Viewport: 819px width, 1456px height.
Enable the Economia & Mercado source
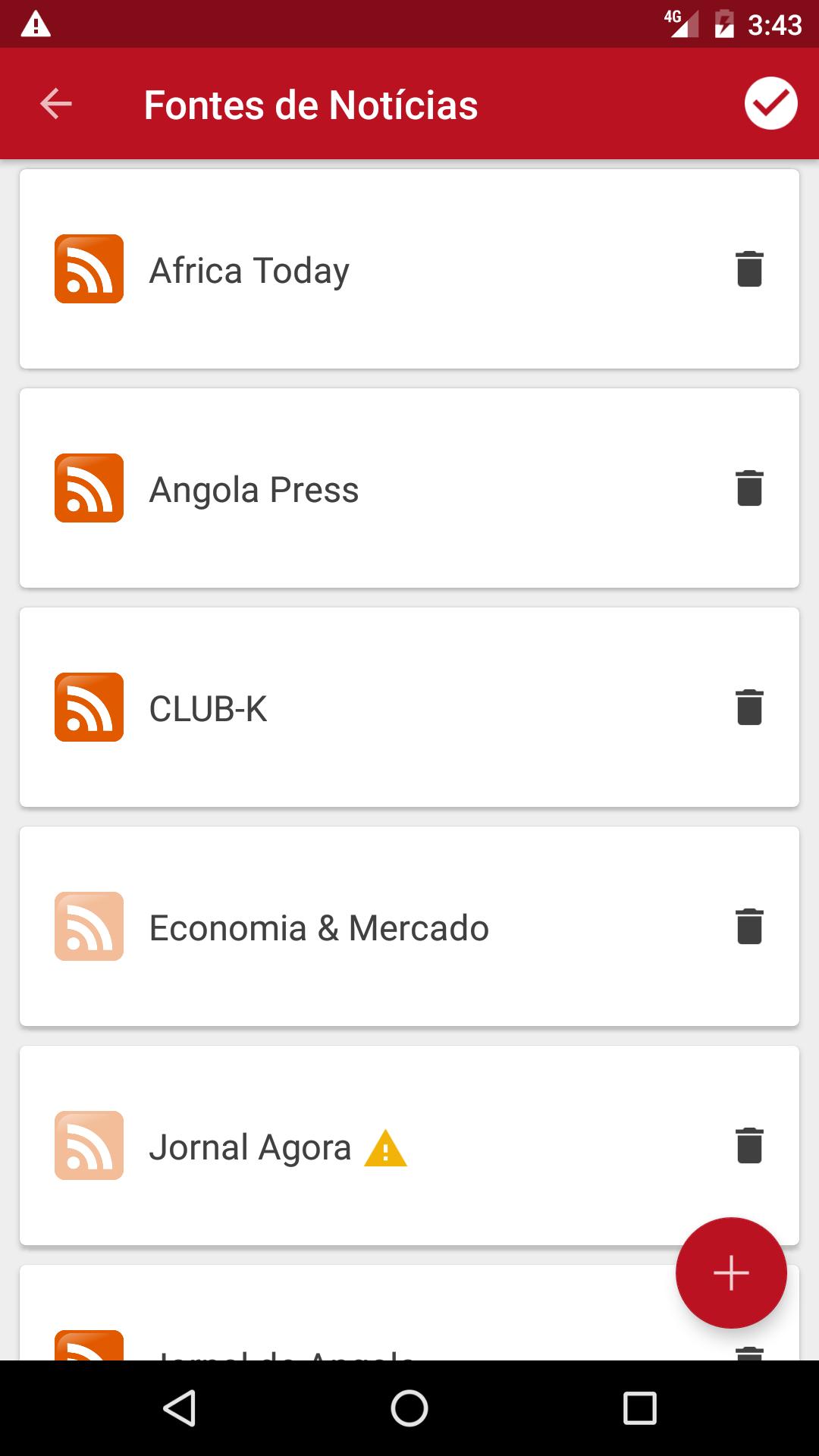pyautogui.click(x=409, y=927)
